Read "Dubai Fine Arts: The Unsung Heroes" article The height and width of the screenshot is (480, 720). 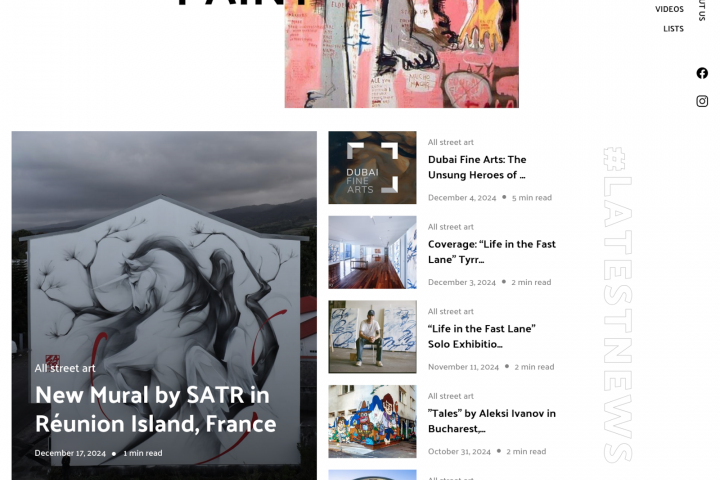477,166
